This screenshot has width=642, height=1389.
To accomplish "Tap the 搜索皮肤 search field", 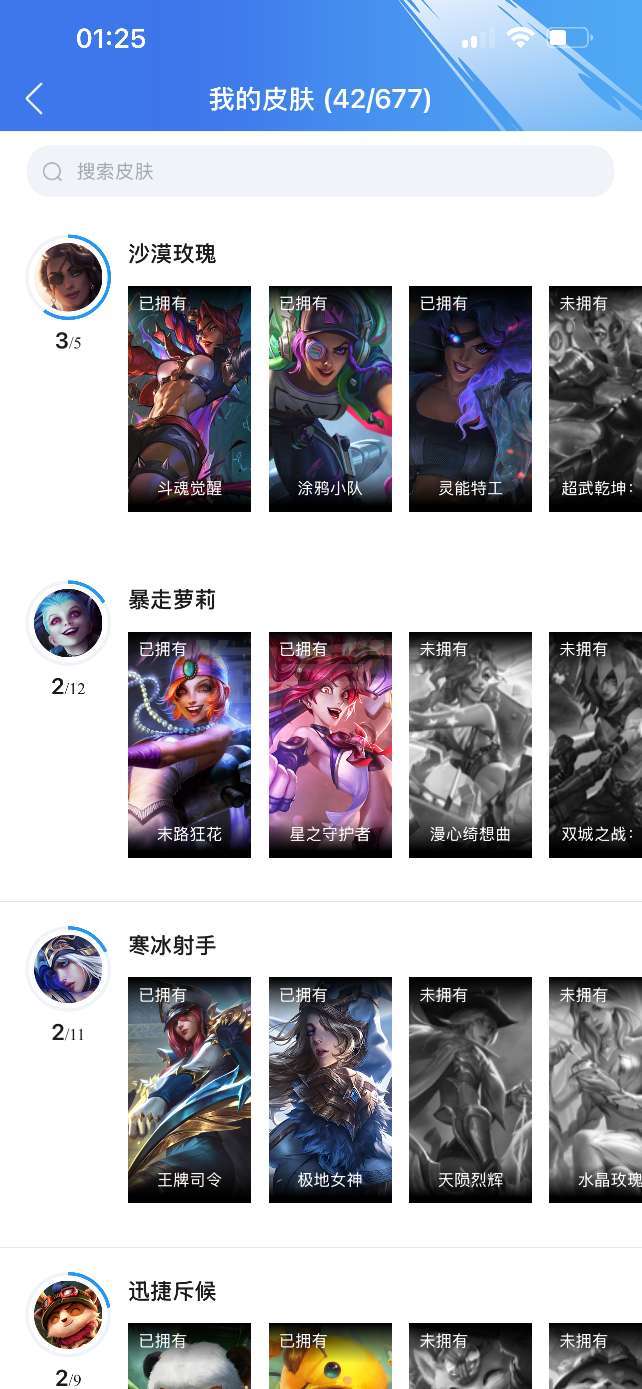I will [320, 172].
